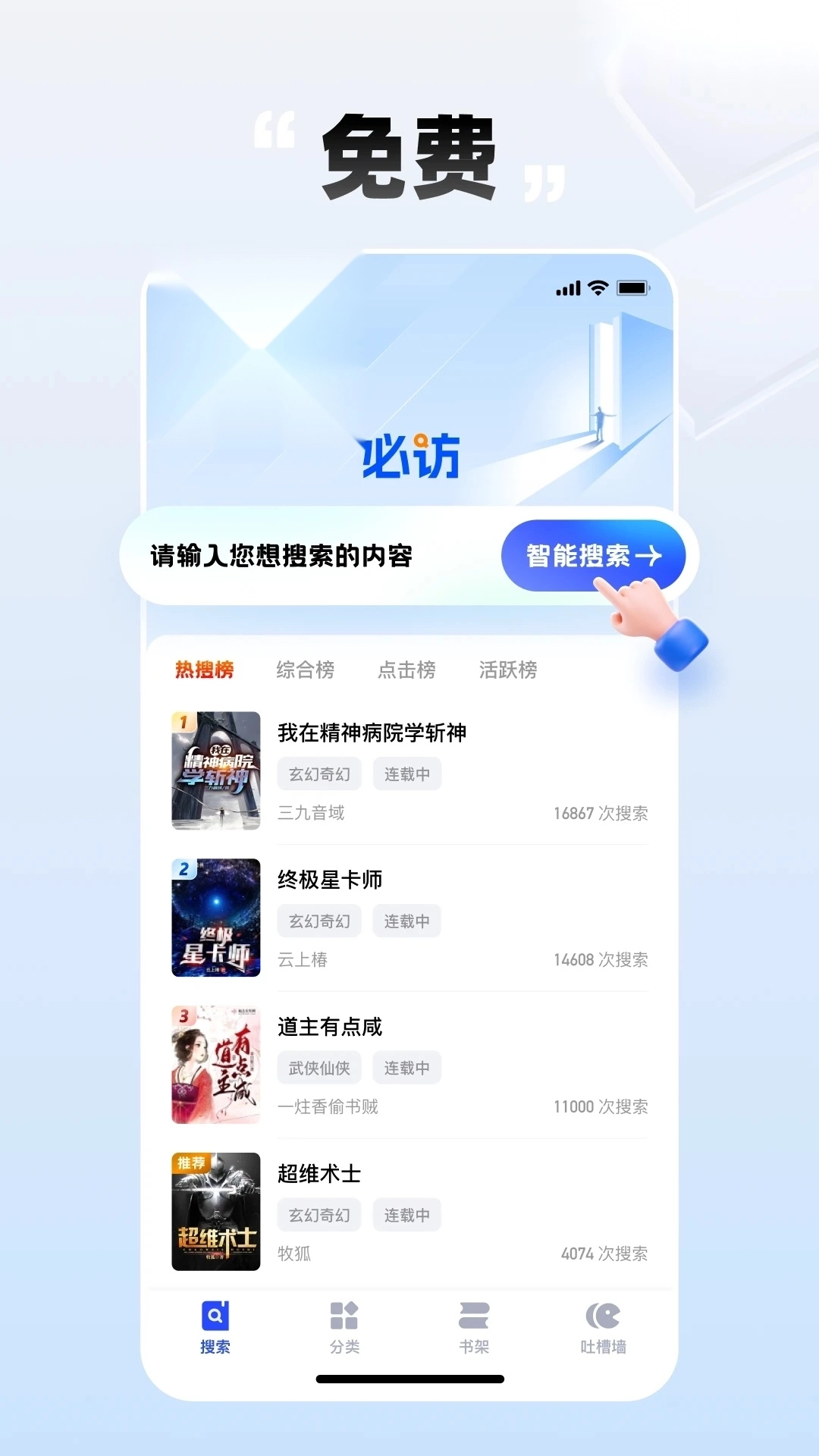Click the arrow inside the 智能搜索 button

coord(650,556)
